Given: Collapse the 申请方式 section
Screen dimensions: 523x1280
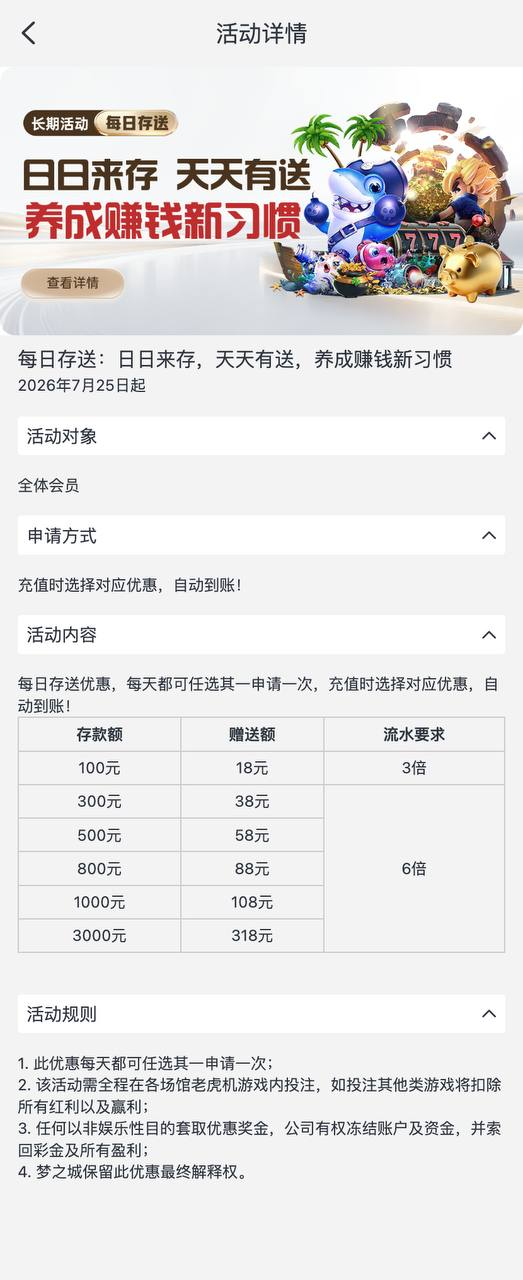Looking at the screenshot, I should (x=261, y=536).
